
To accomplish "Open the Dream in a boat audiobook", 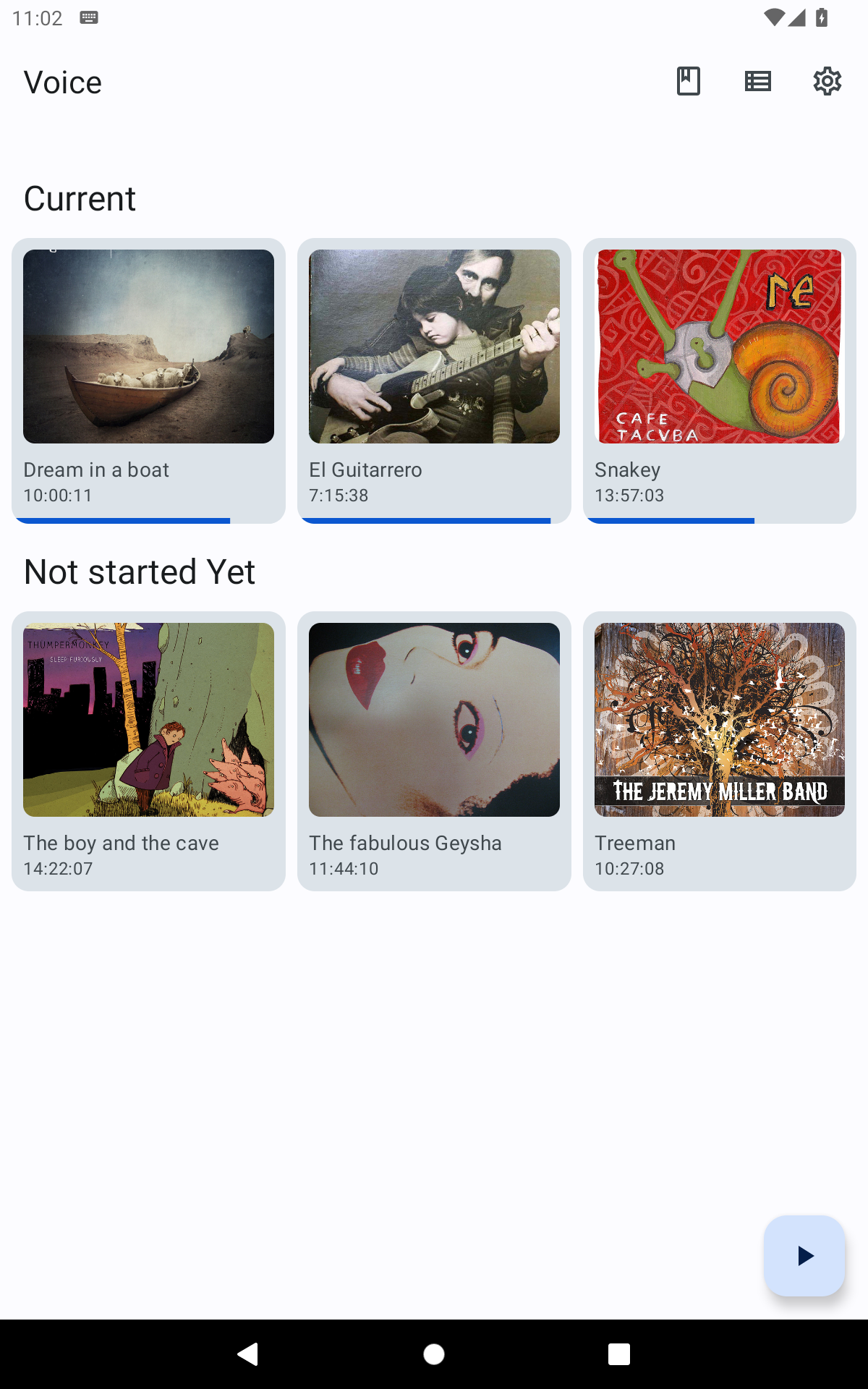I will (x=148, y=380).
